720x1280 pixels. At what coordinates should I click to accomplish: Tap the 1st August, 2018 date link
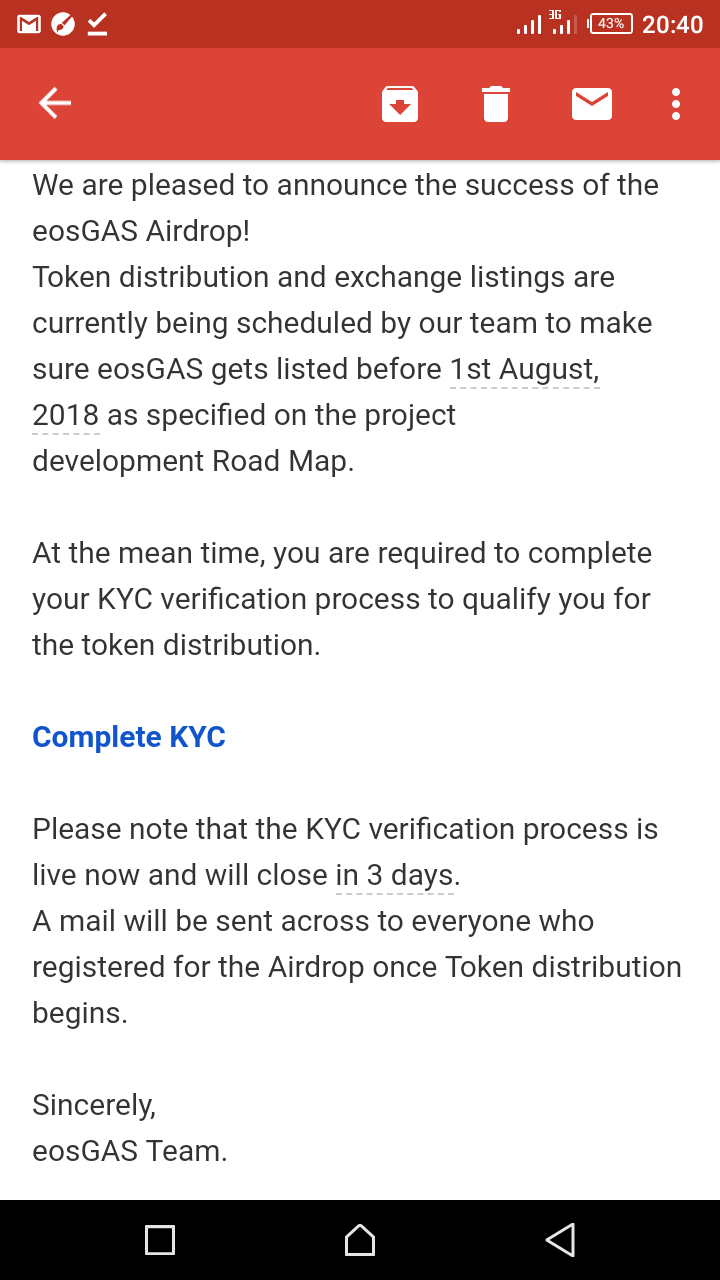(524, 370)
